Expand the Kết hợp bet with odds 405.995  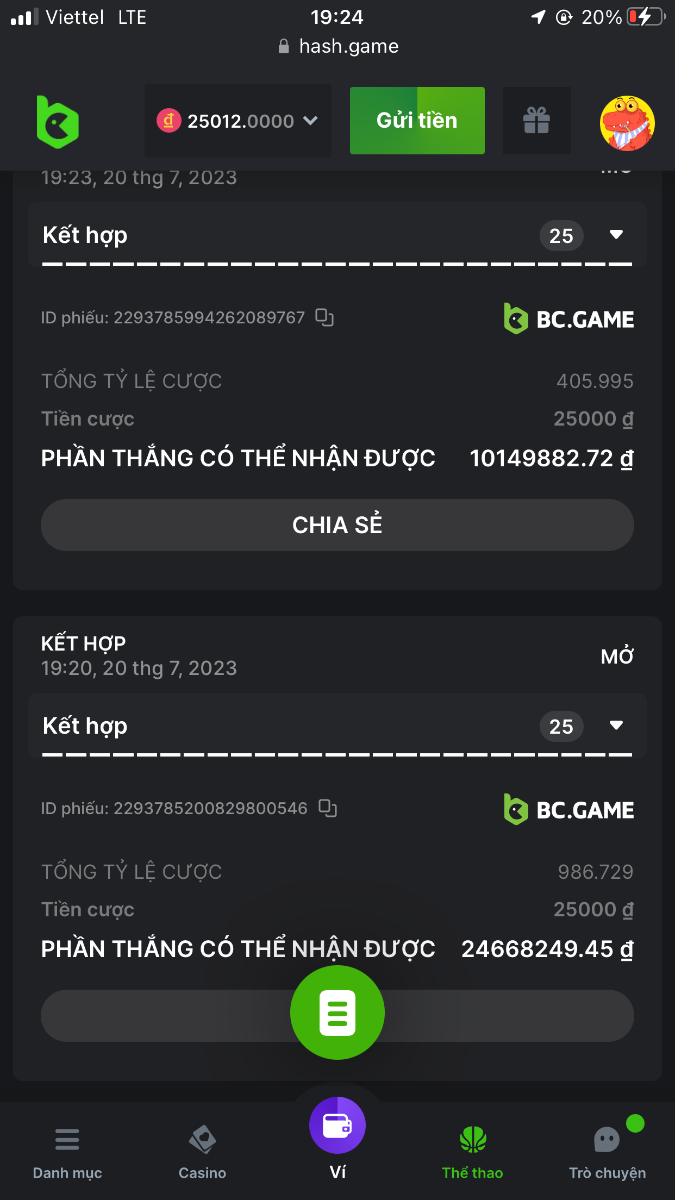pos(616,235)
